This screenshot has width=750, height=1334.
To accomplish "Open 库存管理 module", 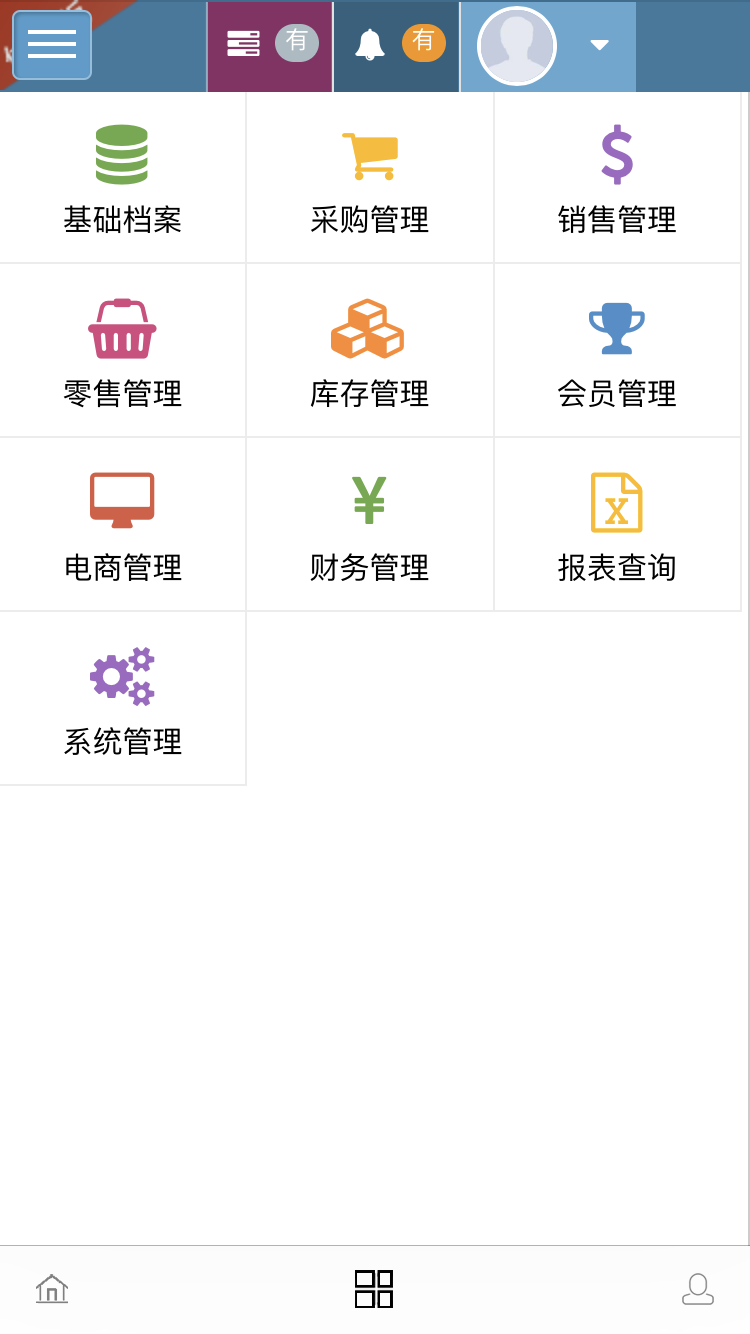I will pyautogui.click(x=370, y=351).
